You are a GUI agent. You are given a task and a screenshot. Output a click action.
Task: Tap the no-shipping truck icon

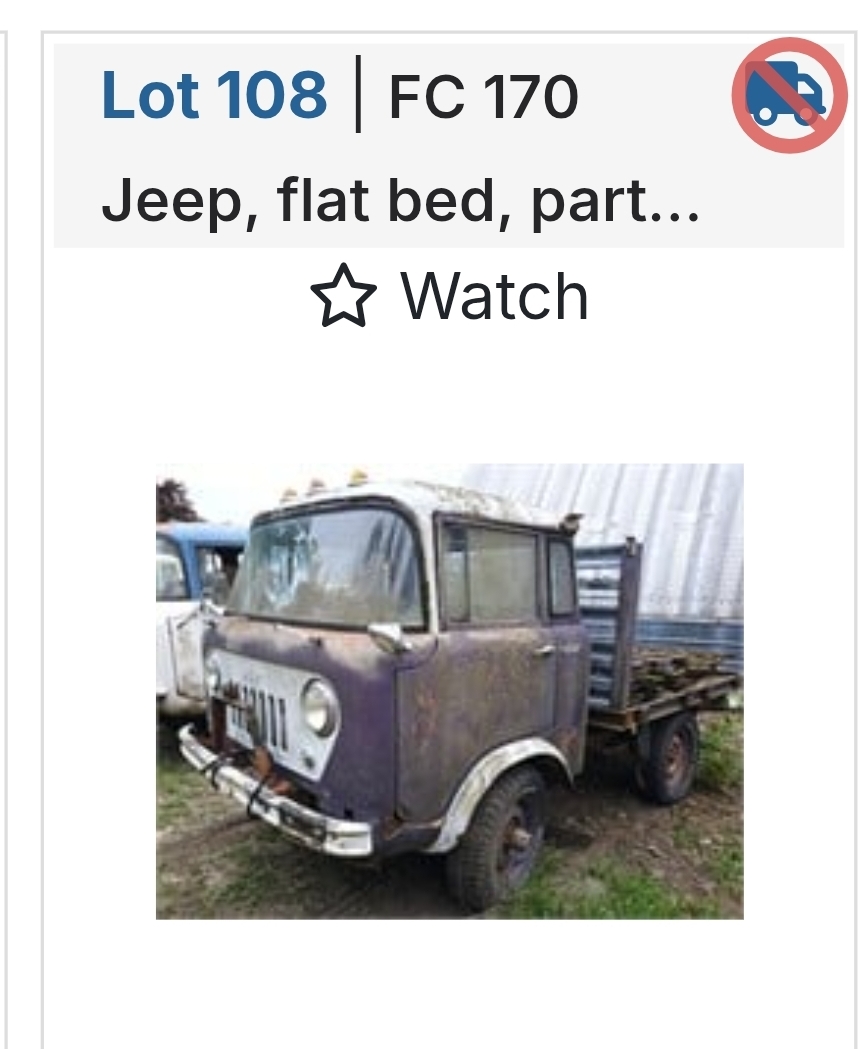(789, 95)
